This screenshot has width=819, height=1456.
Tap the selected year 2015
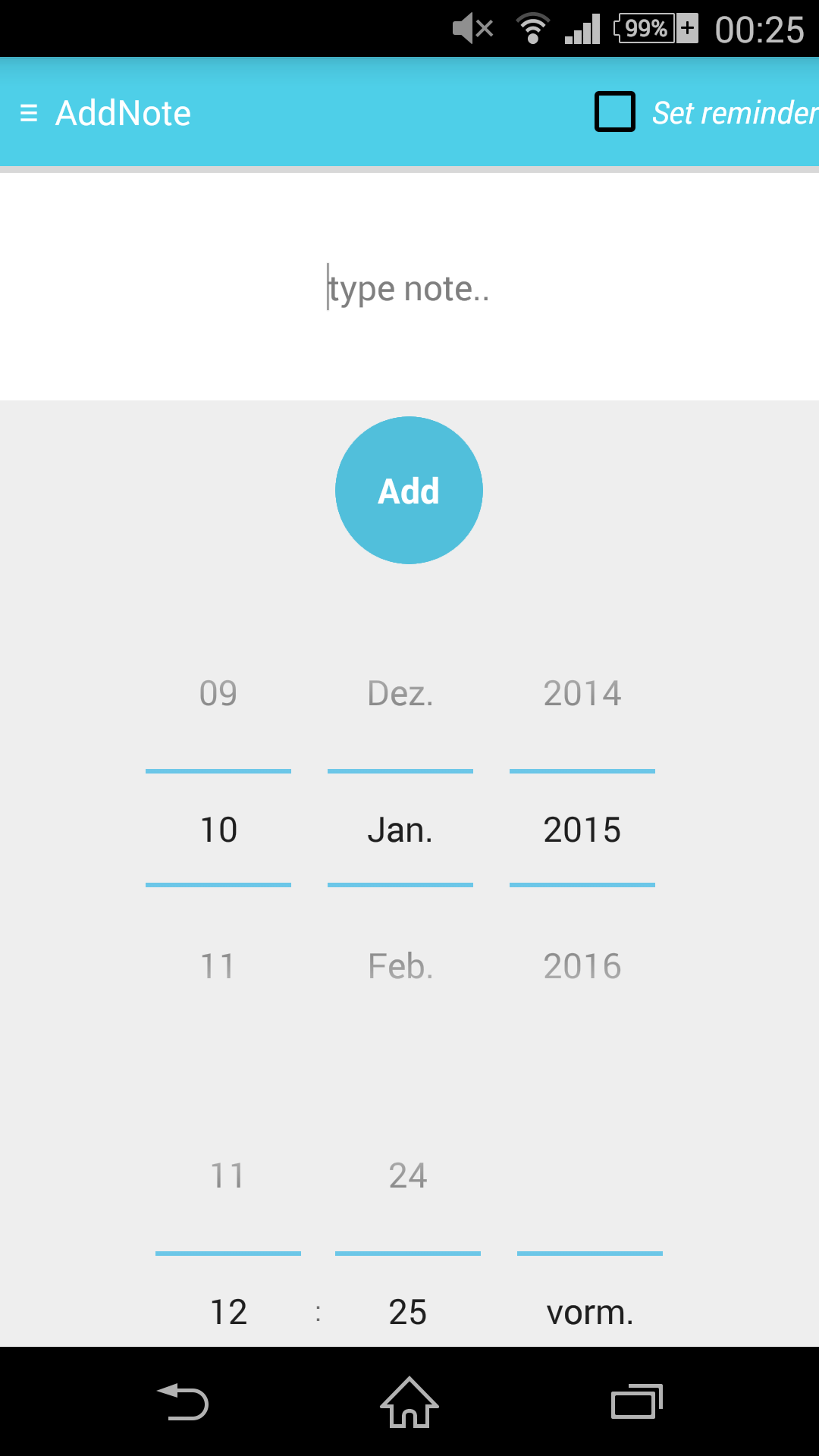tap(582, 830)
